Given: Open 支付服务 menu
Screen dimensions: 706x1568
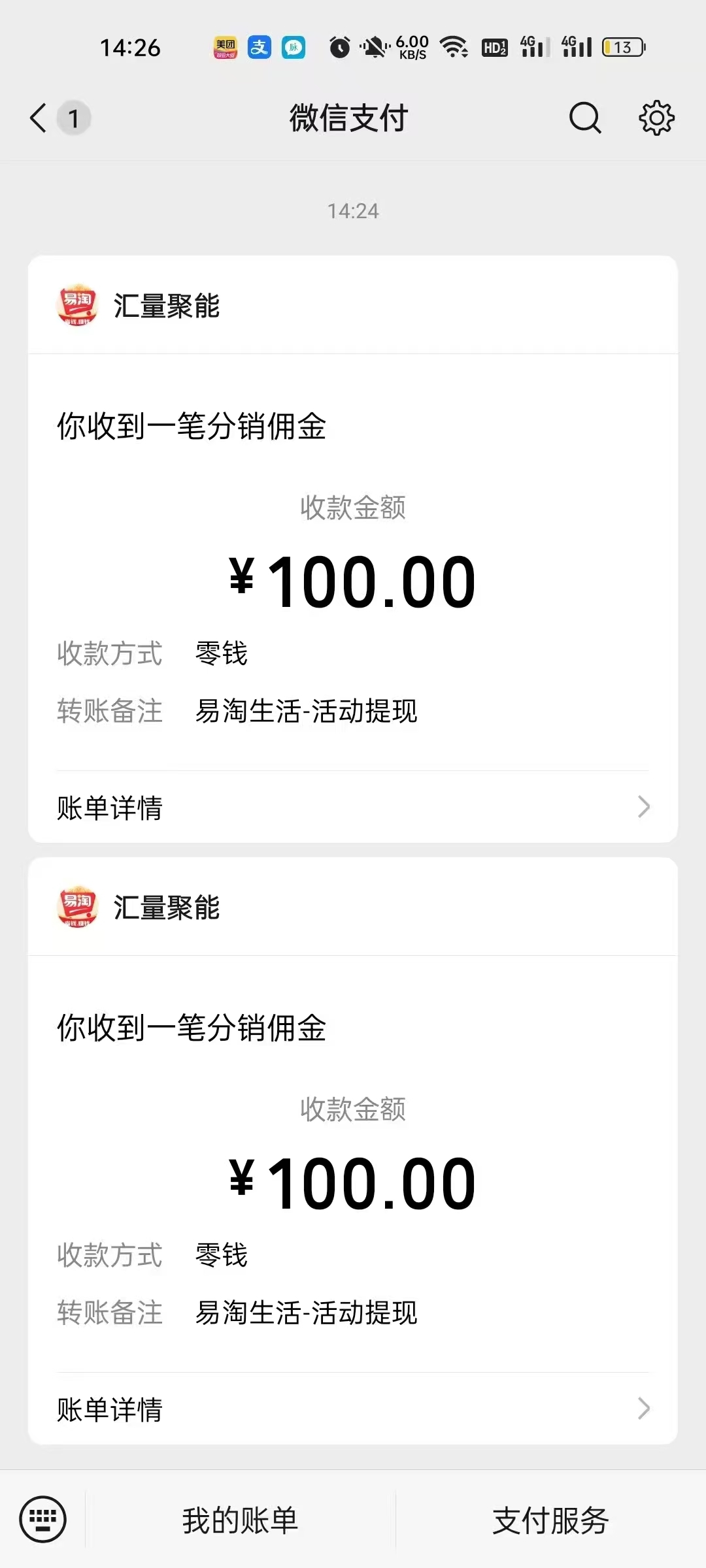Looking at the screenshot, I should click(551, 1520).
